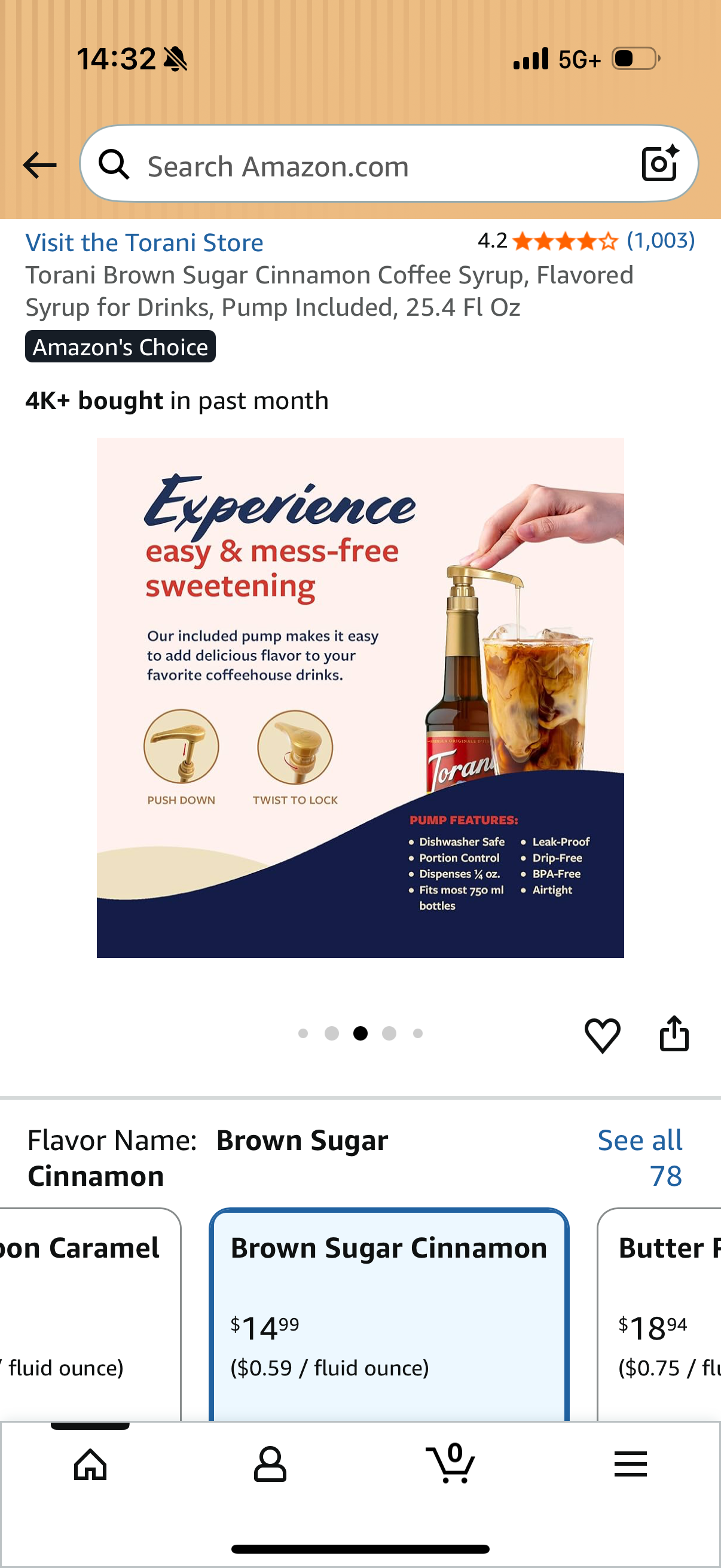Choose the Butter flavor card at $18.94

click(x=659, y=1315)
